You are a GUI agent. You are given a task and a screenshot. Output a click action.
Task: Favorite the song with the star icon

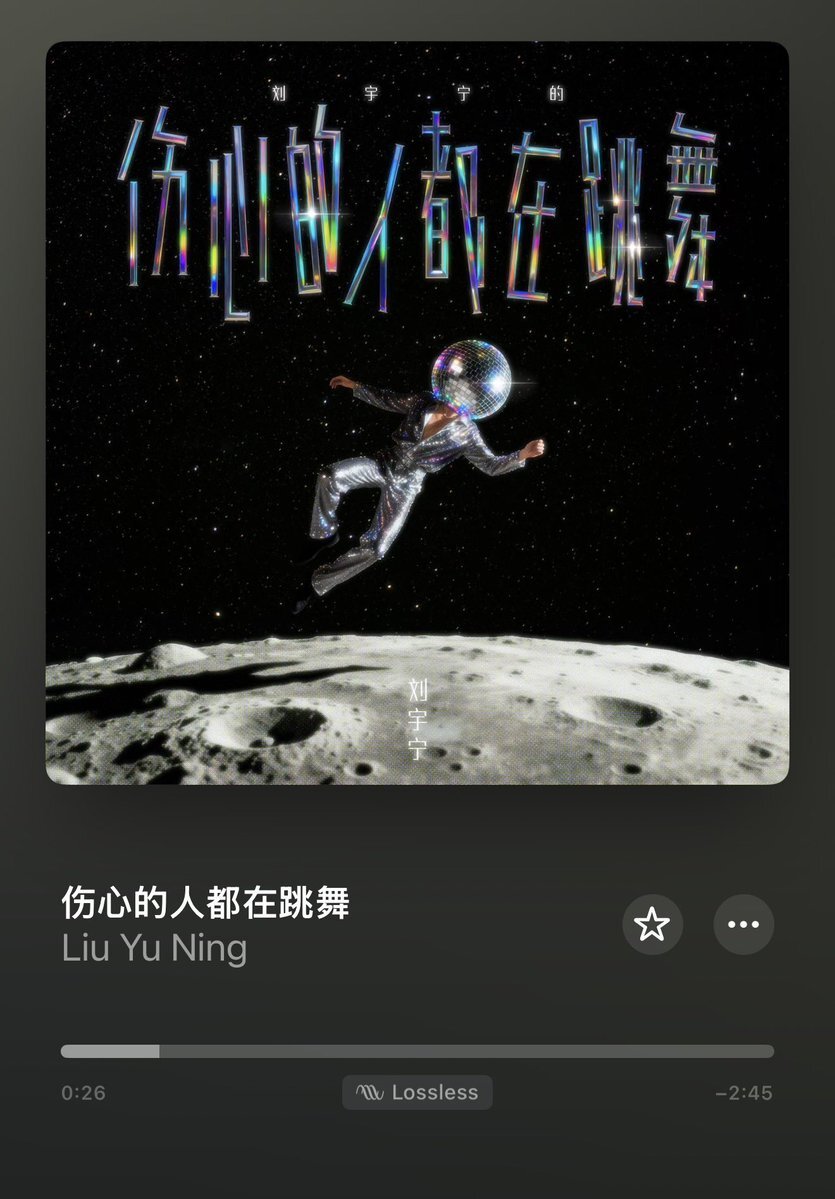tap(652, 925)
